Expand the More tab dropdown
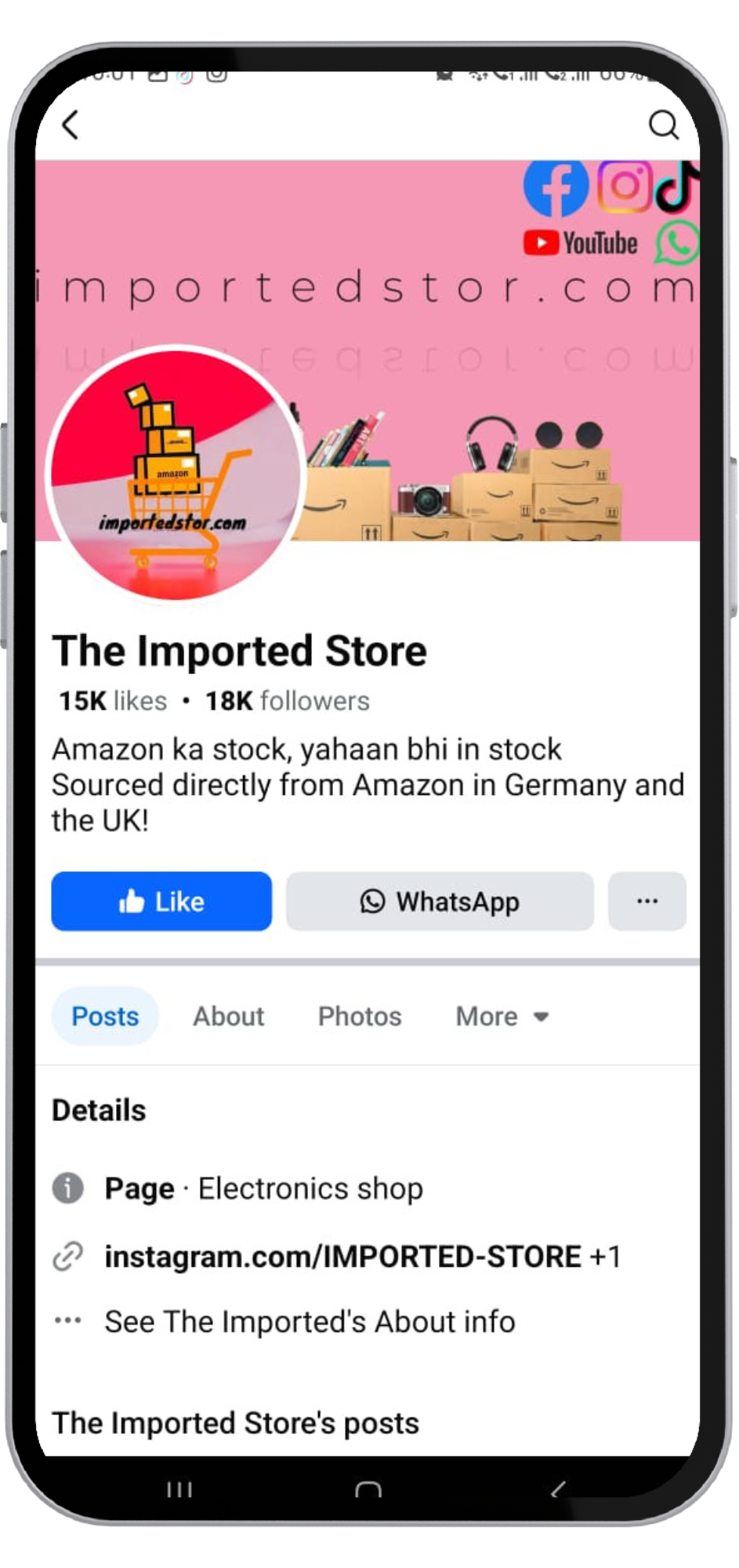The height and width of the screenshot is (1568, 739). pos(502,1016)
